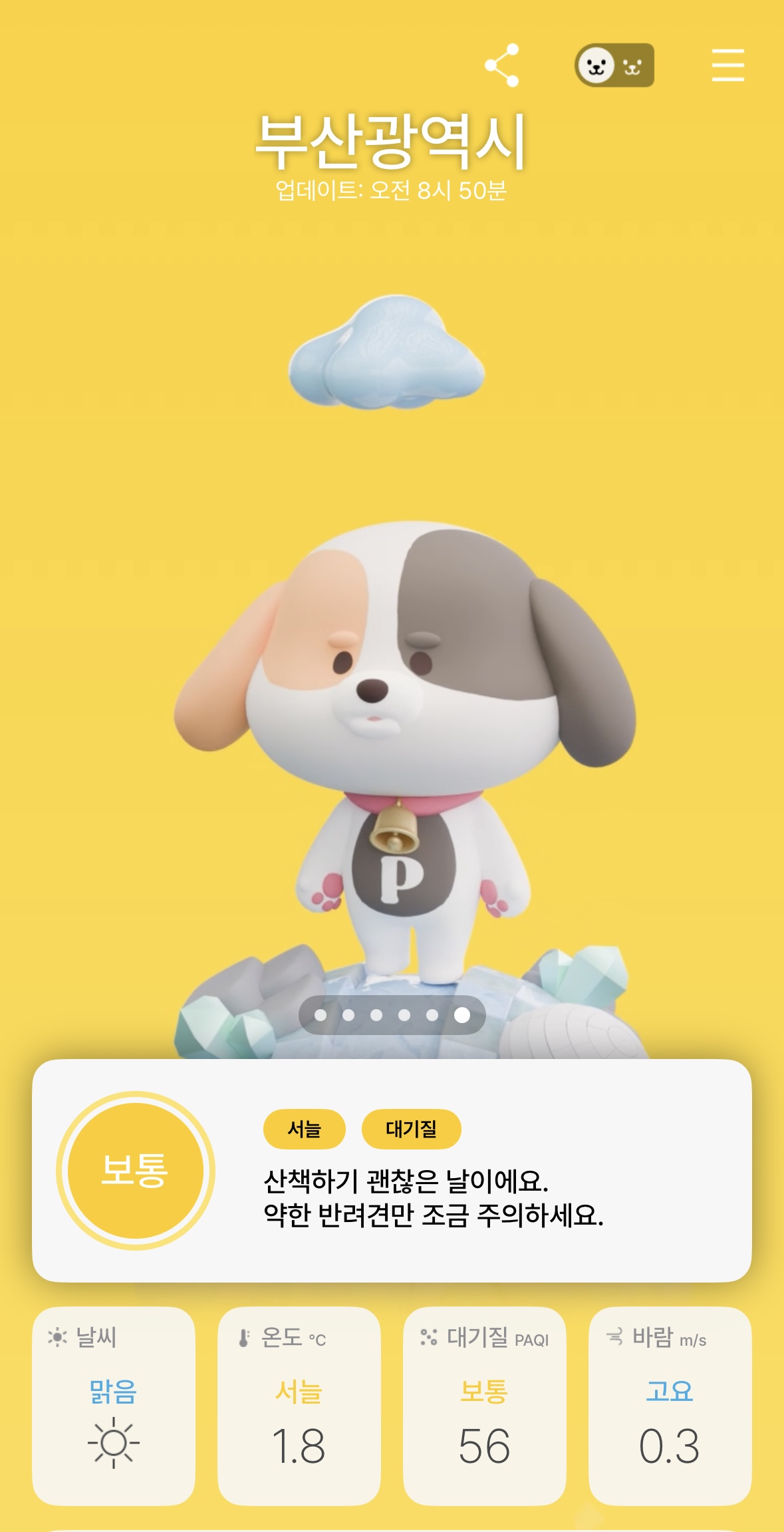
Task: Tap the 대기질 chip
Action: click(x=411, y=1129)
